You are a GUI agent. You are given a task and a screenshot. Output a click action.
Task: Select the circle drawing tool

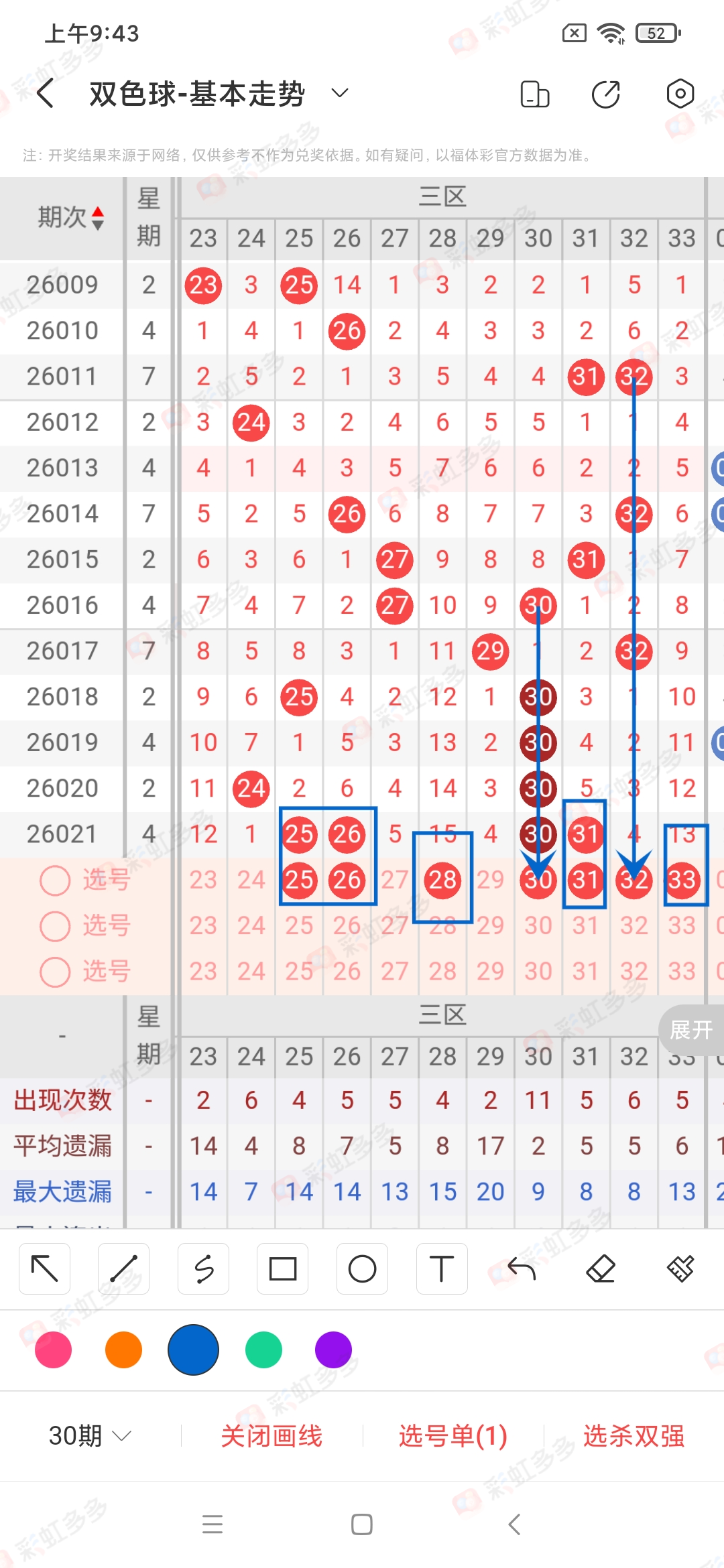(362, 1268)
